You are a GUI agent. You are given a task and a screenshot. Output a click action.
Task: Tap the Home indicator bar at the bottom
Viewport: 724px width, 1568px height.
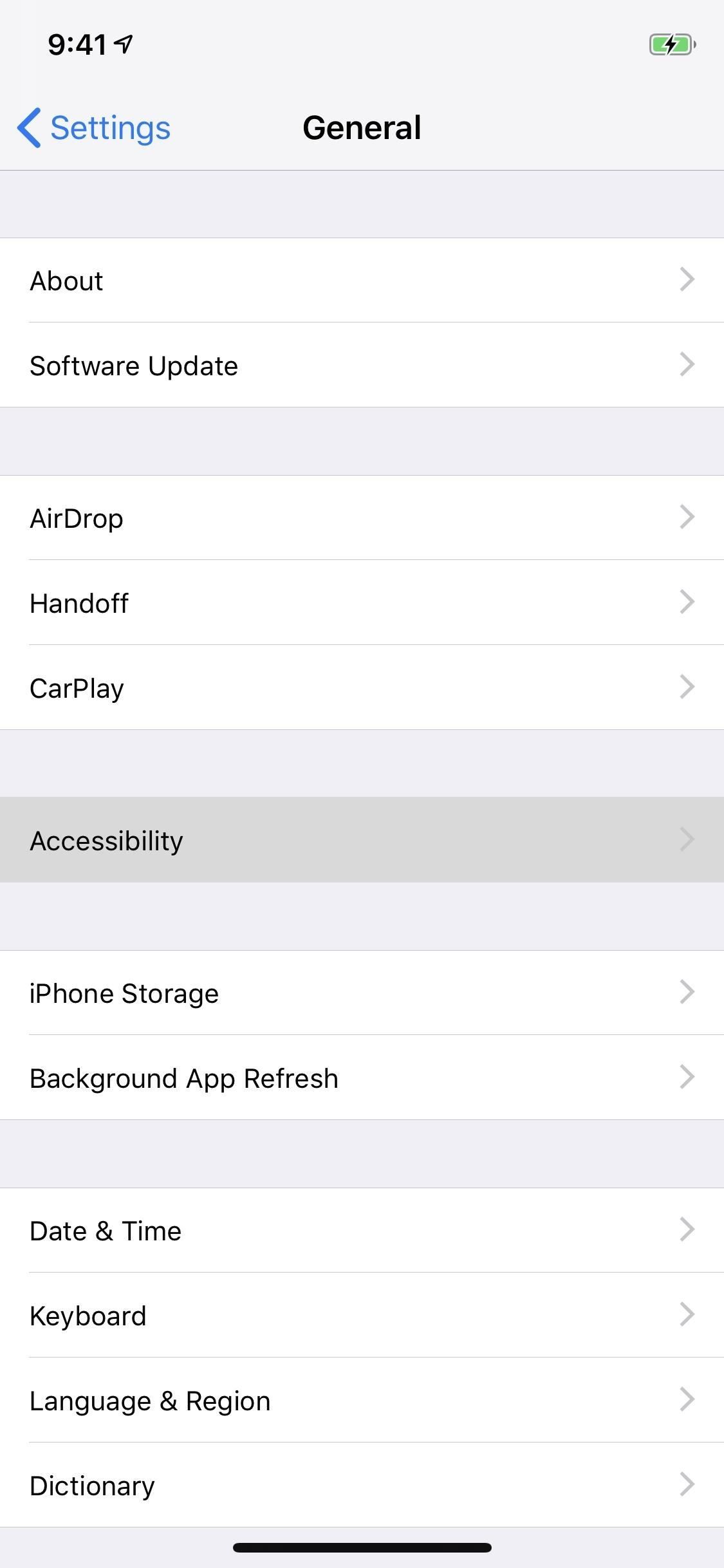[362, 1547]
